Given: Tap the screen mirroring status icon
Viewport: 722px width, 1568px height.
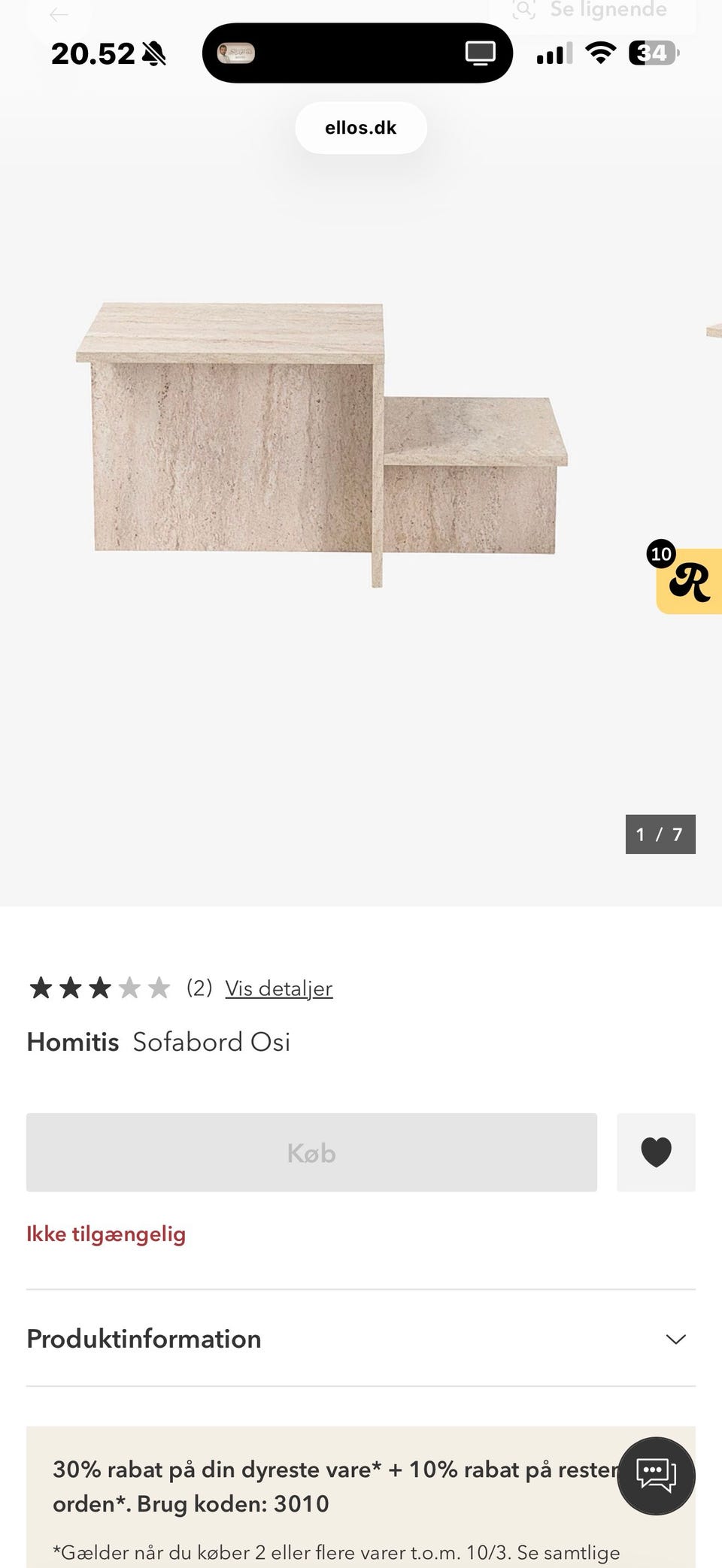Looking at the screenshot, I should click(x=479, y=53).
